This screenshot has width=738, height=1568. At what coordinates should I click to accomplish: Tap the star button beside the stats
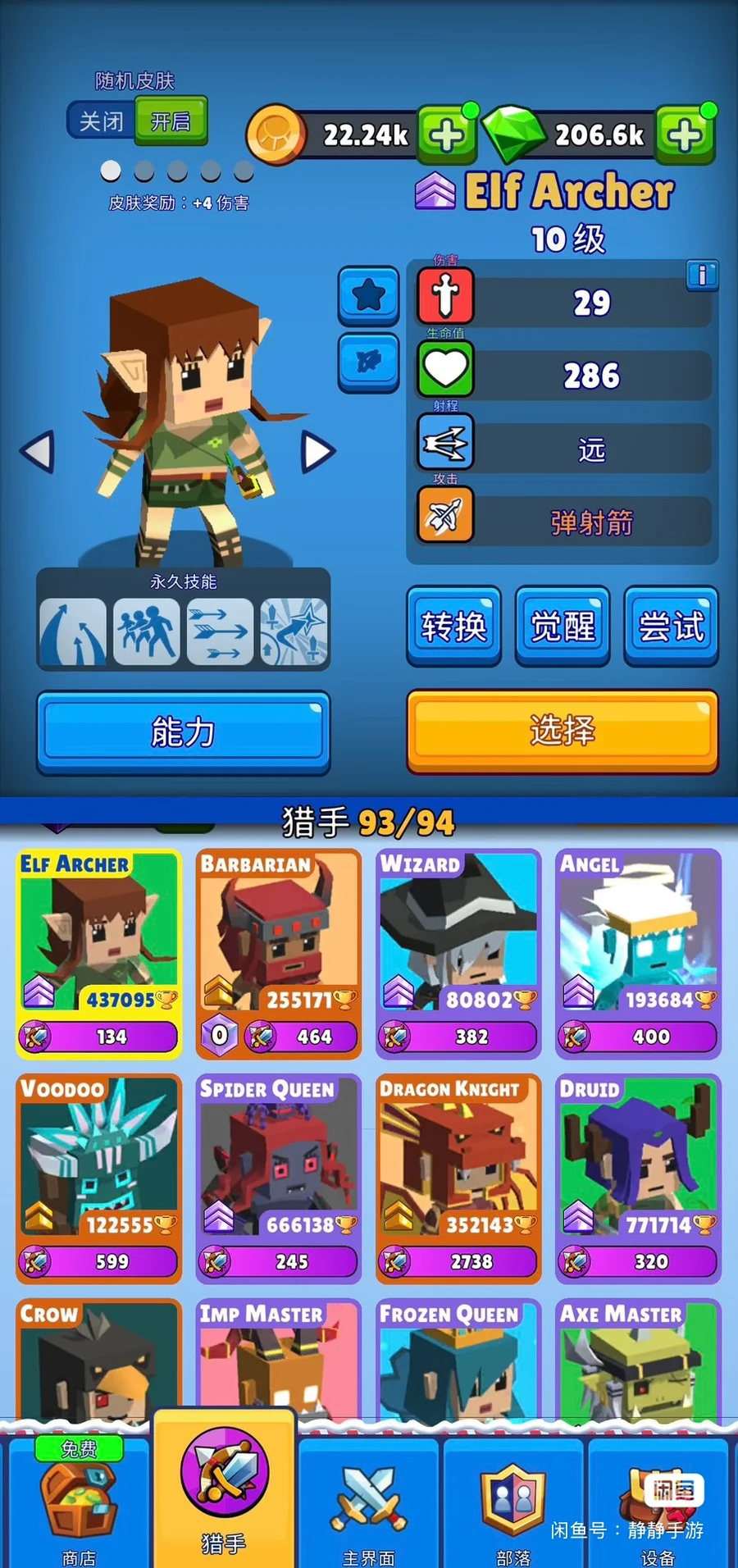point(368,295)
